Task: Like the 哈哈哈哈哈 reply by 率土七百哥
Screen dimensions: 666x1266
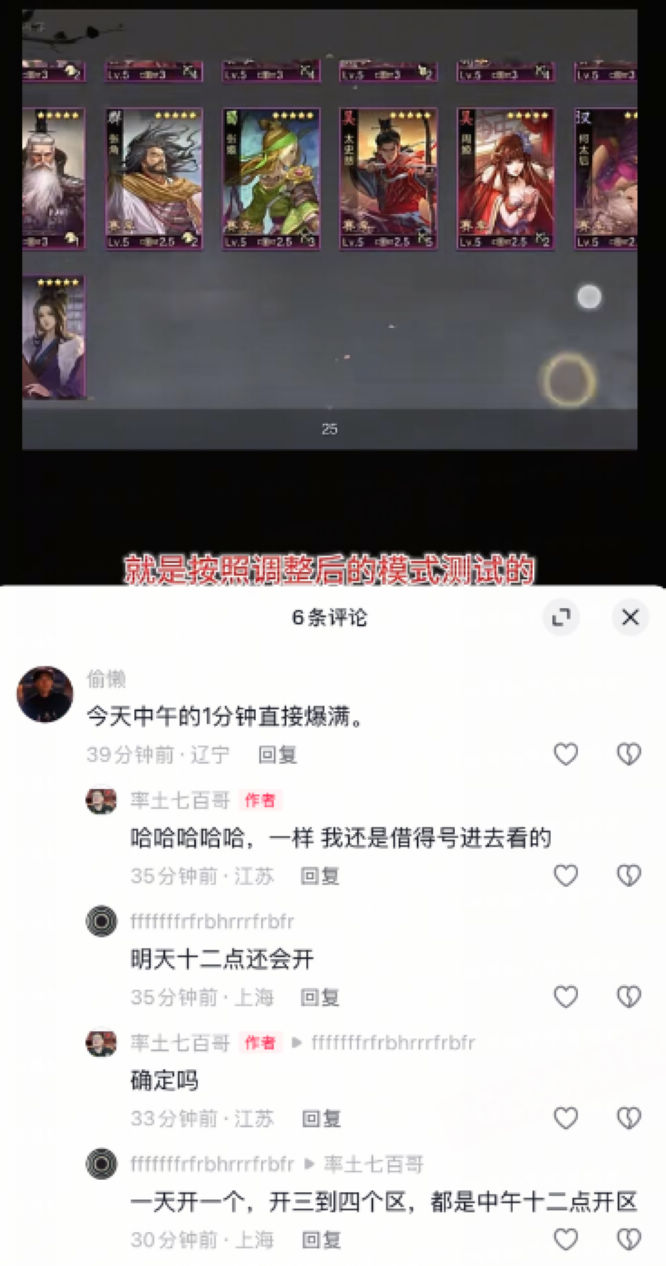Action: (x=566, y=876)
